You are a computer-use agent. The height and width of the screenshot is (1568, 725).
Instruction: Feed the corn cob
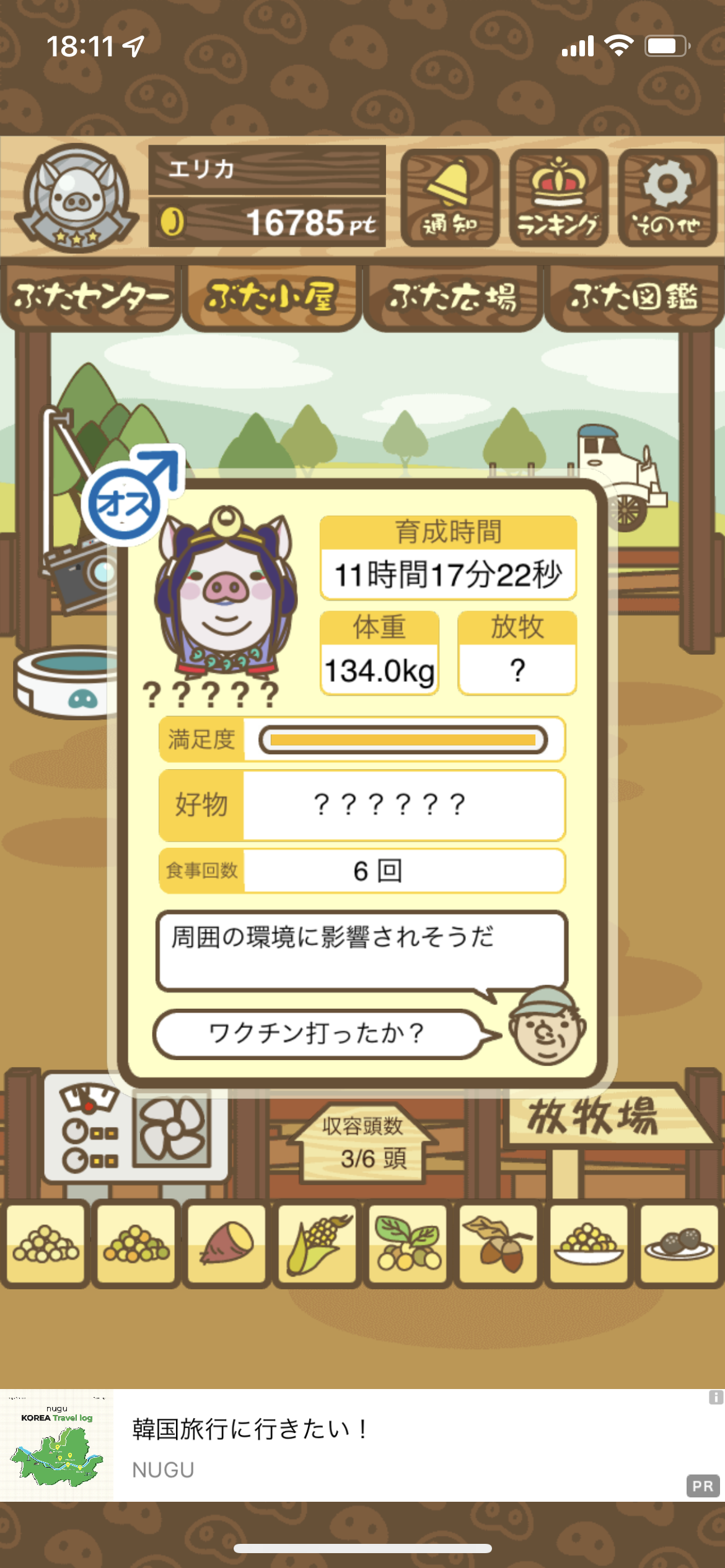[x=317, y=1244]
